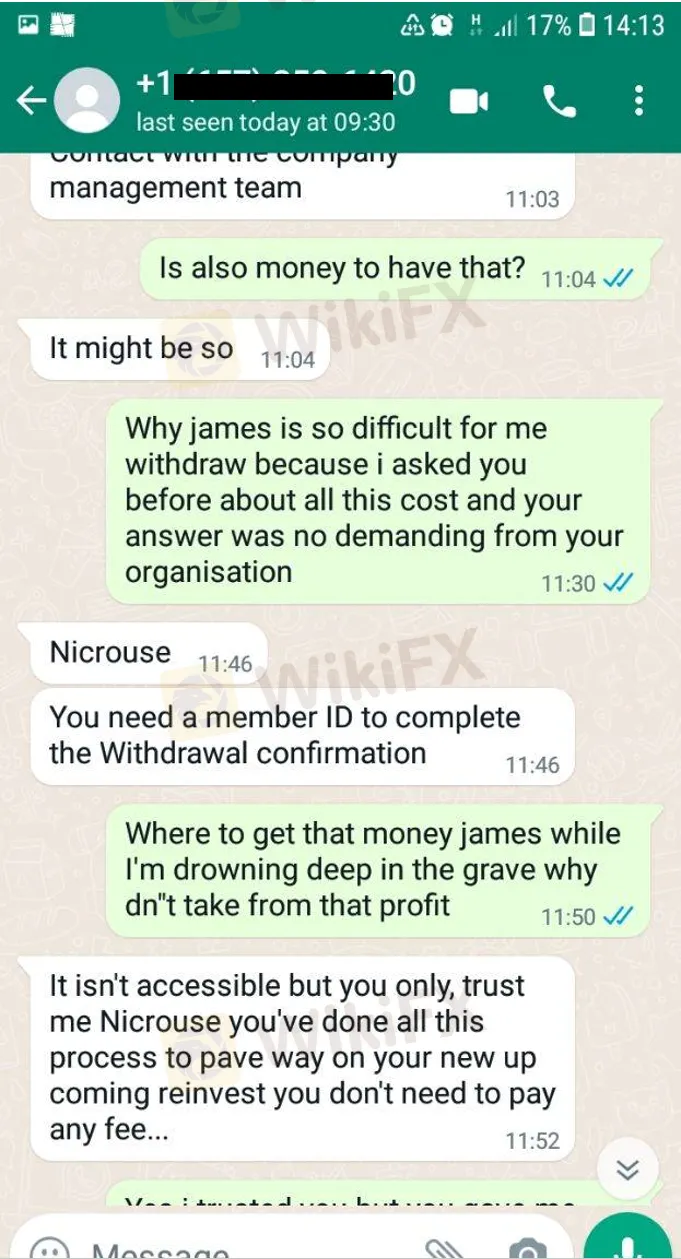Open the emoji picker
This screenshot has width=681, height=1259.
pos(50,1250)
